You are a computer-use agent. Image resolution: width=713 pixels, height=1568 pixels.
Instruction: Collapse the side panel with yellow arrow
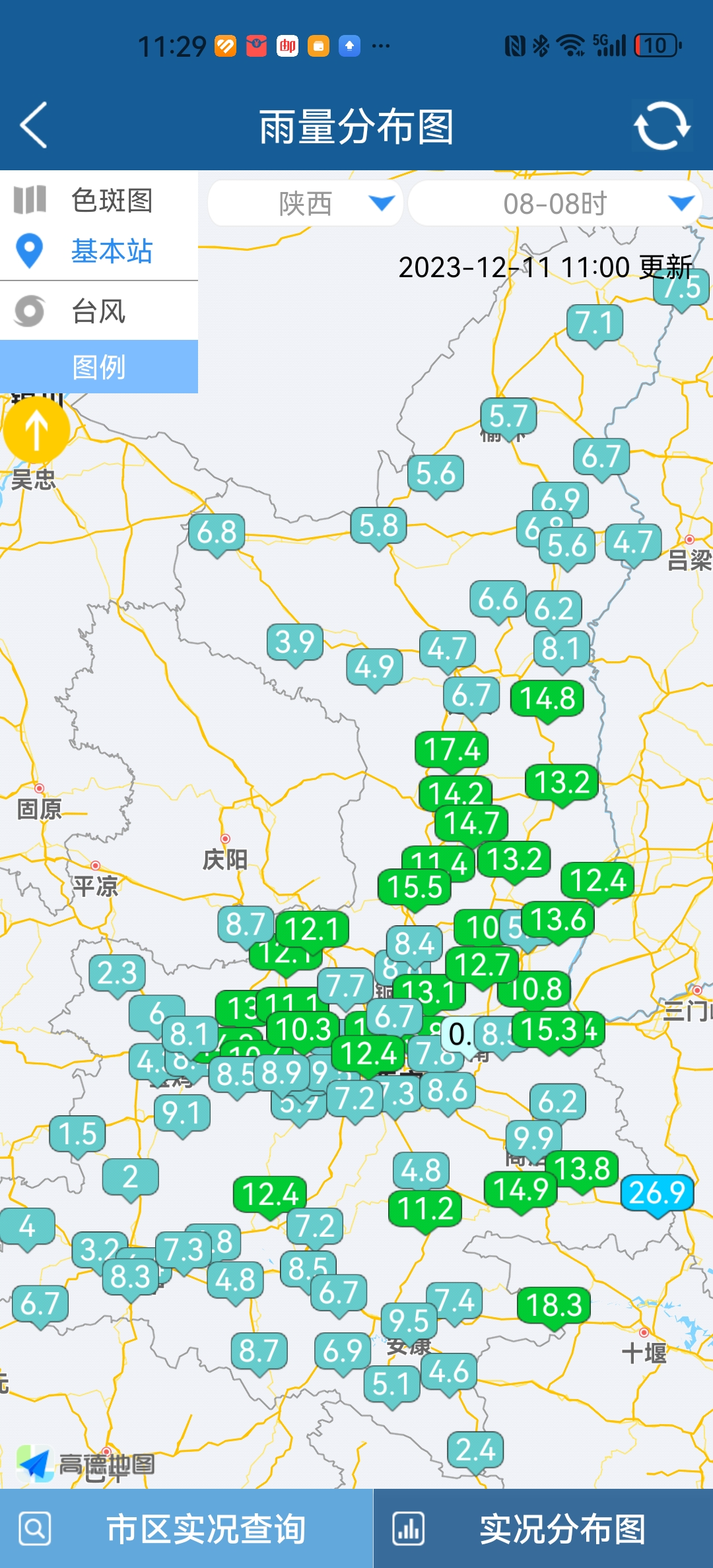(36, 430)
